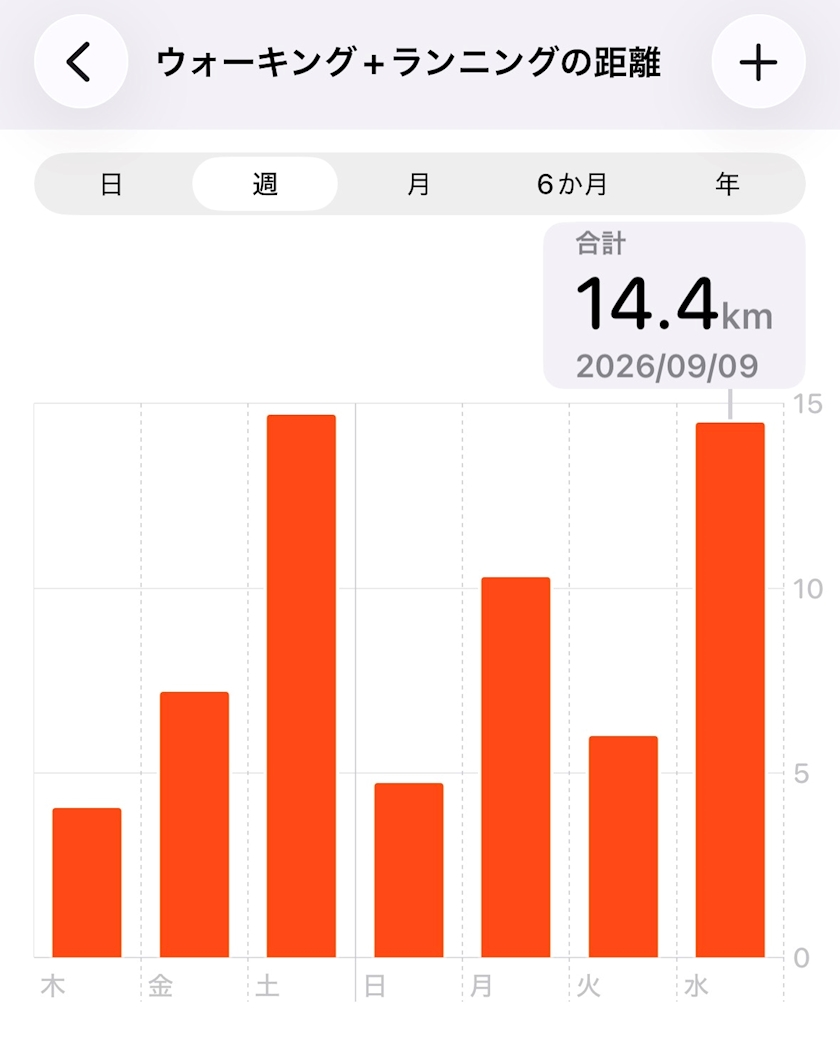Select the 木 (Thursday) bar

87,883
